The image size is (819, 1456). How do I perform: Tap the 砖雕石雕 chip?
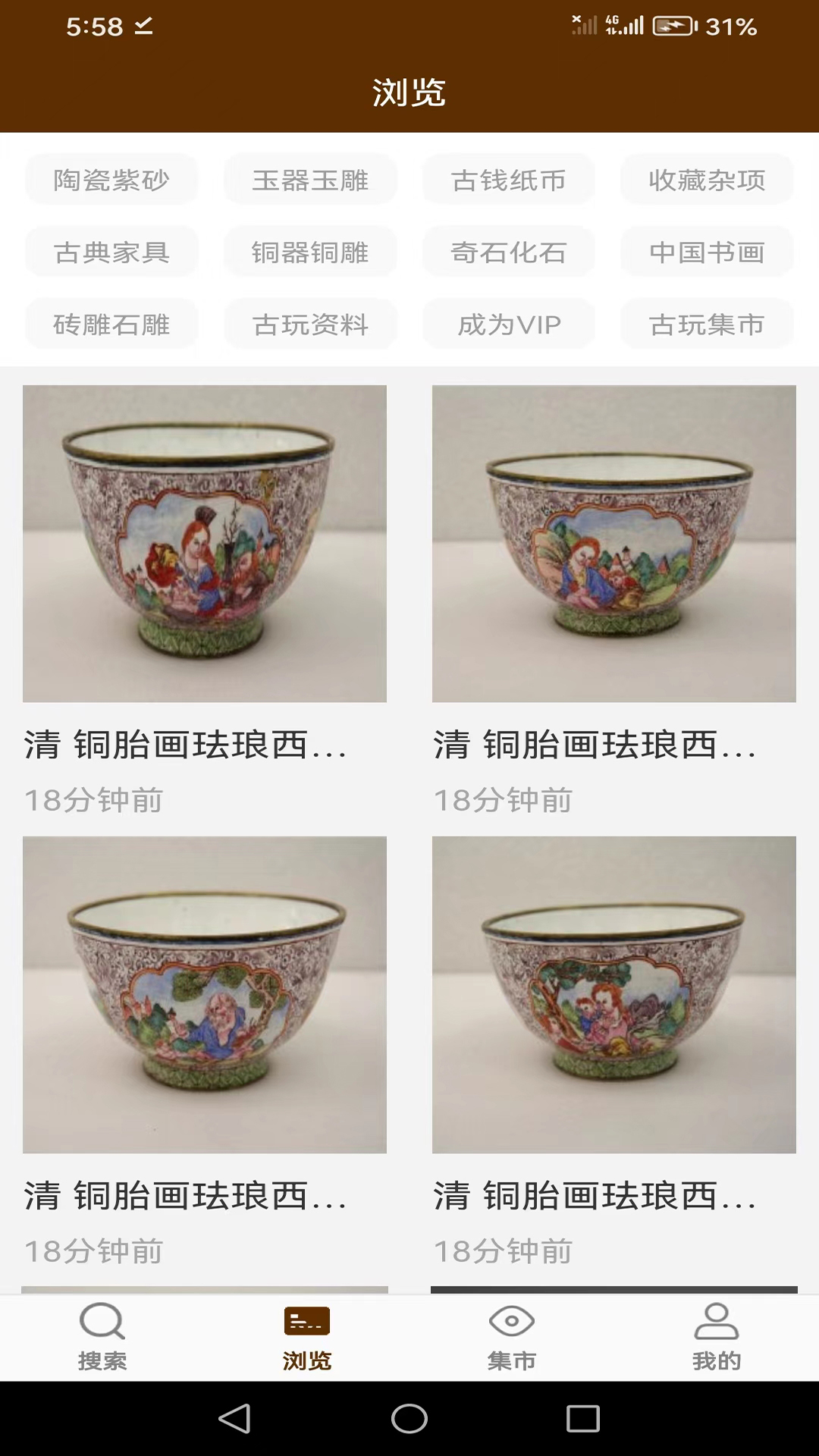click(x=111, y=324)
